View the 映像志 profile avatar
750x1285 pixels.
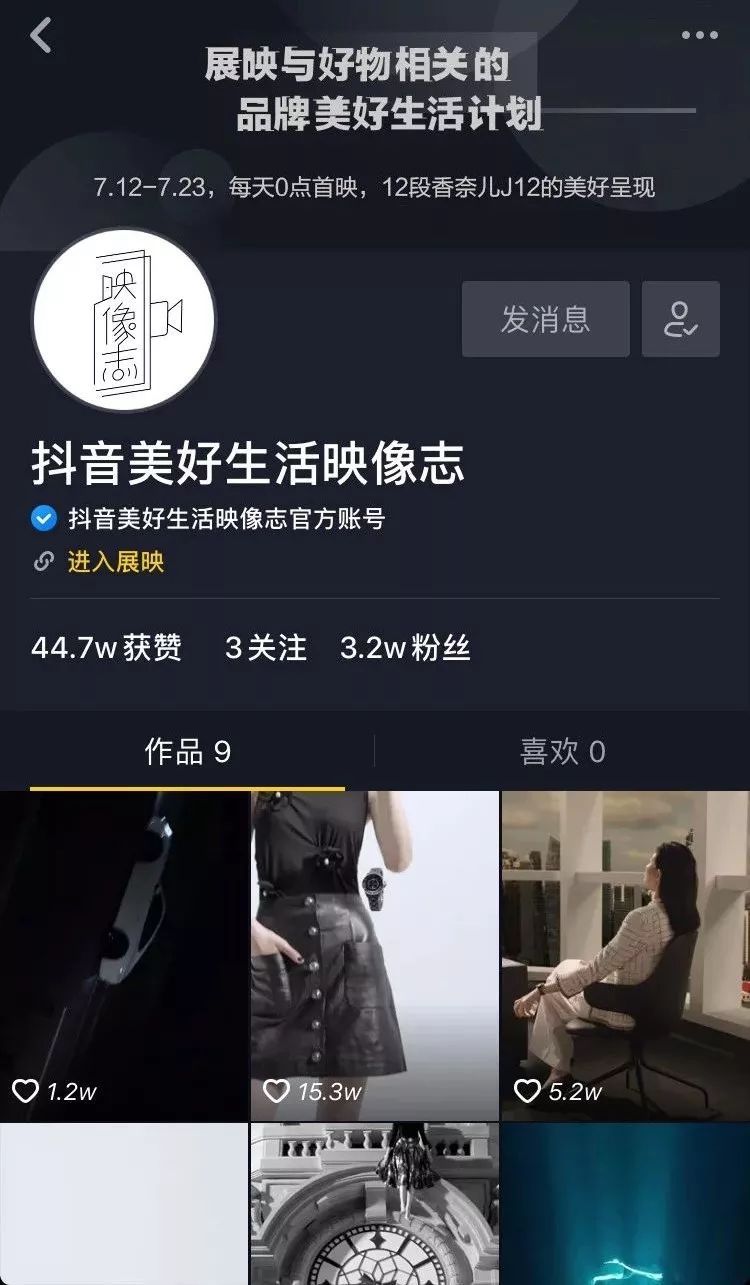[124, 320]
